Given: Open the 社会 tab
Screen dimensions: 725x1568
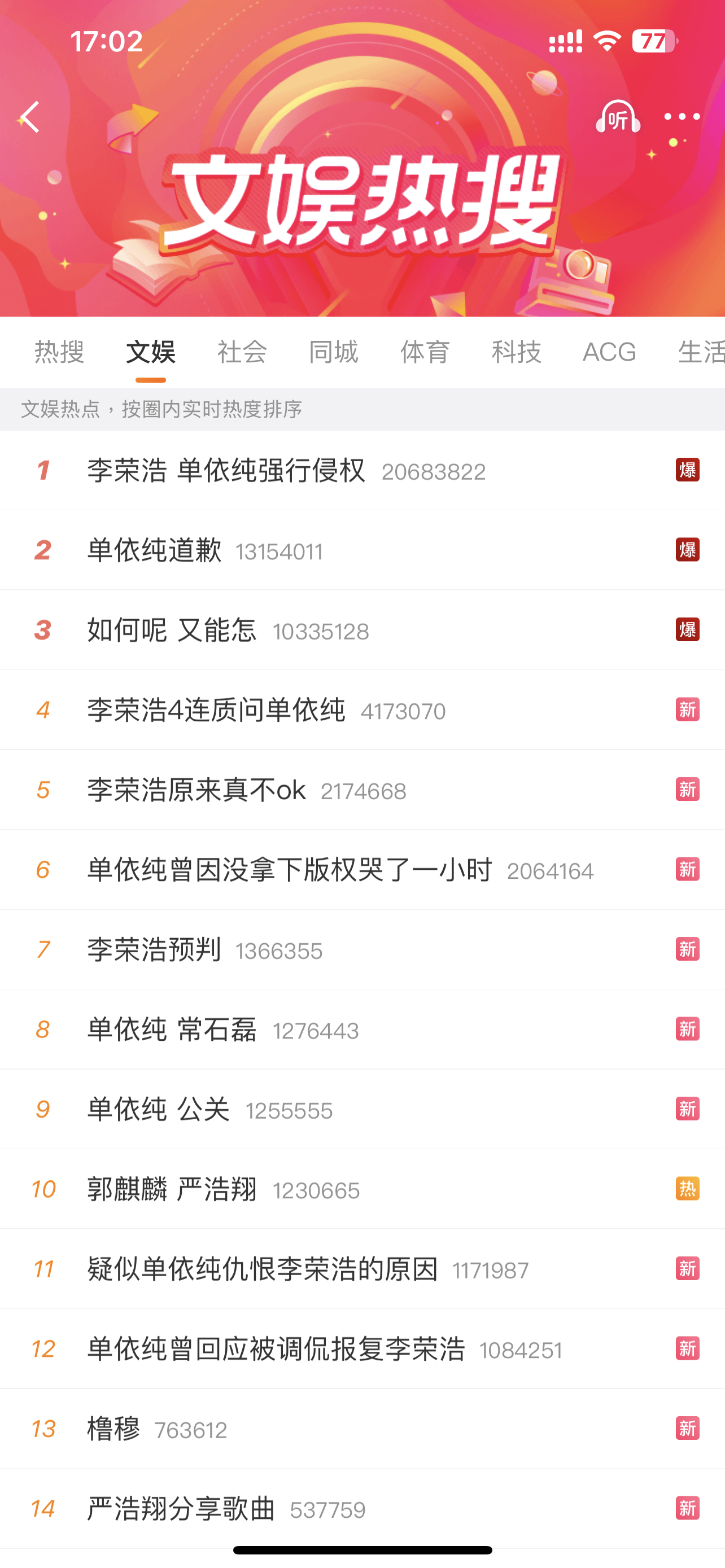Looking at the screenshot, I should pyautogui.click(x=242, y=352).
